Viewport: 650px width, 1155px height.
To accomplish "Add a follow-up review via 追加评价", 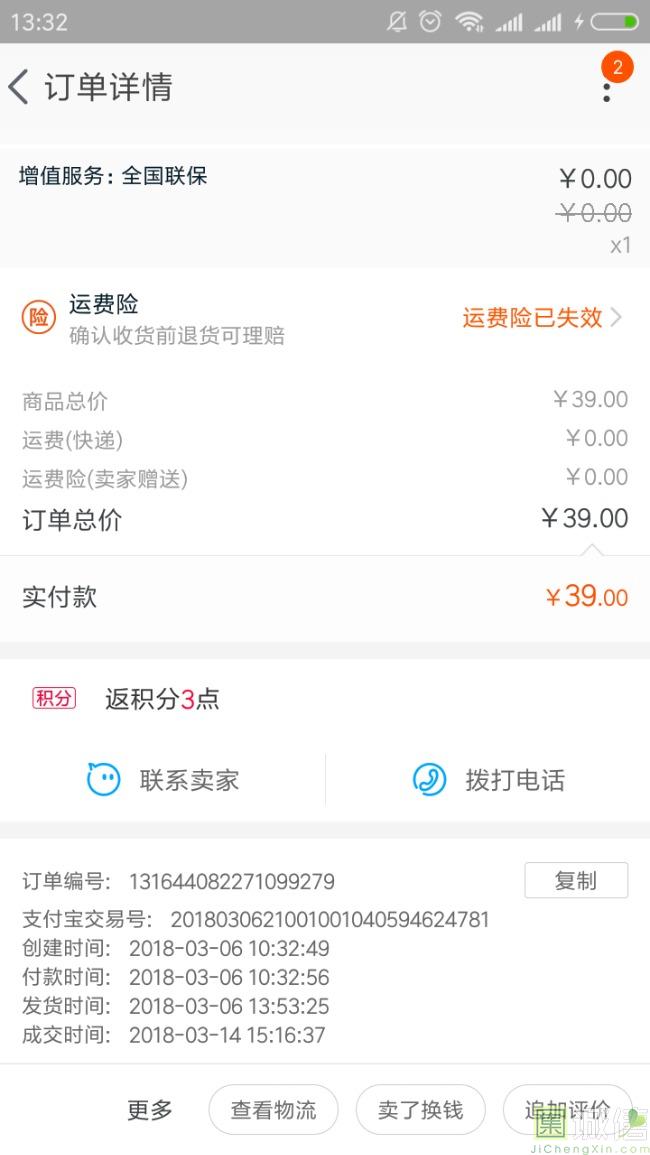I will (x=566, y=1110).
